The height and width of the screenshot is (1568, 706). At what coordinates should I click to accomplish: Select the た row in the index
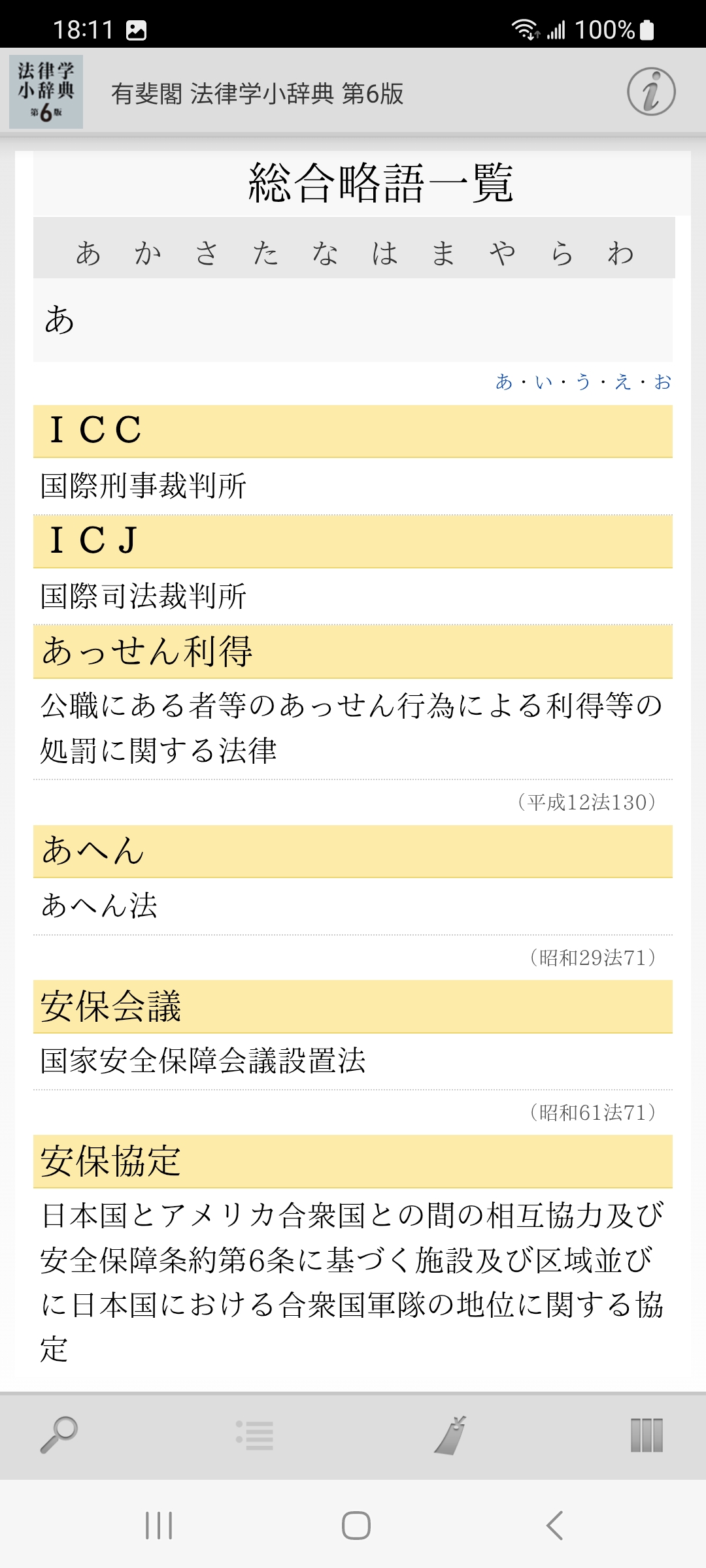pos(266,253)
